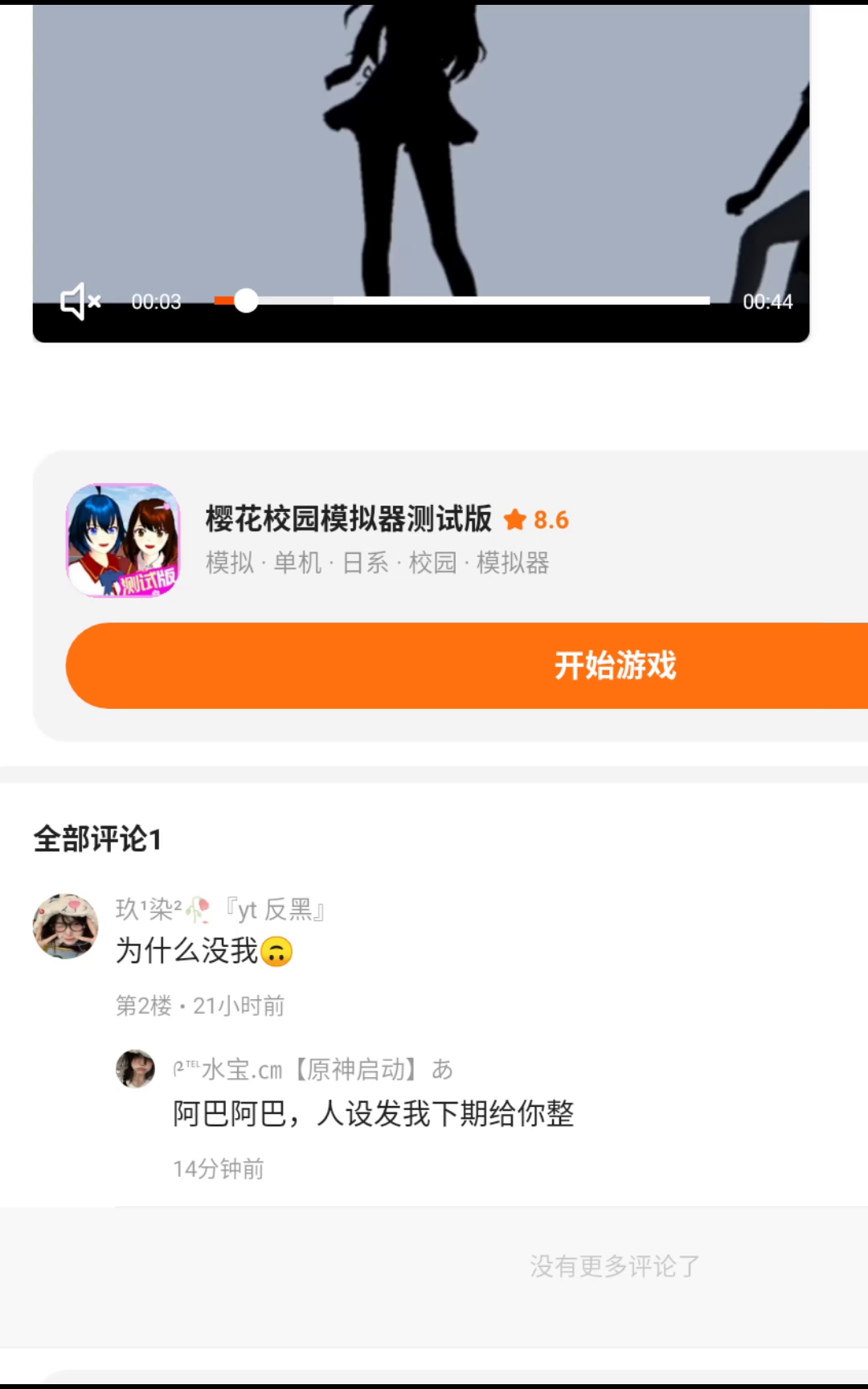The height and width of the screenshot is (1389, 868).
Task: Tap the 开始游戏 button
Action: (615, 666)
